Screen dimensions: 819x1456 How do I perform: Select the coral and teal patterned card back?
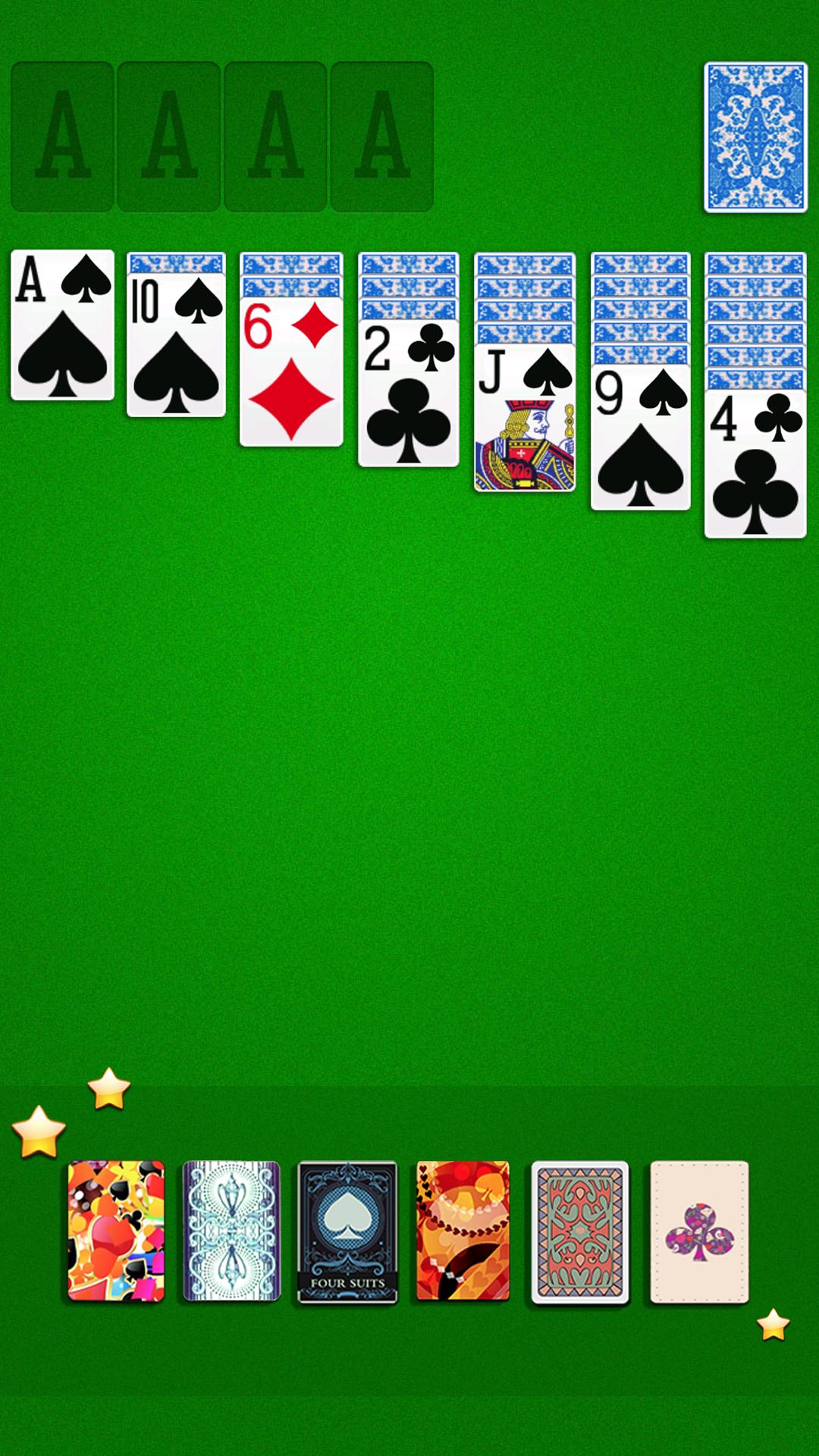580,1232
